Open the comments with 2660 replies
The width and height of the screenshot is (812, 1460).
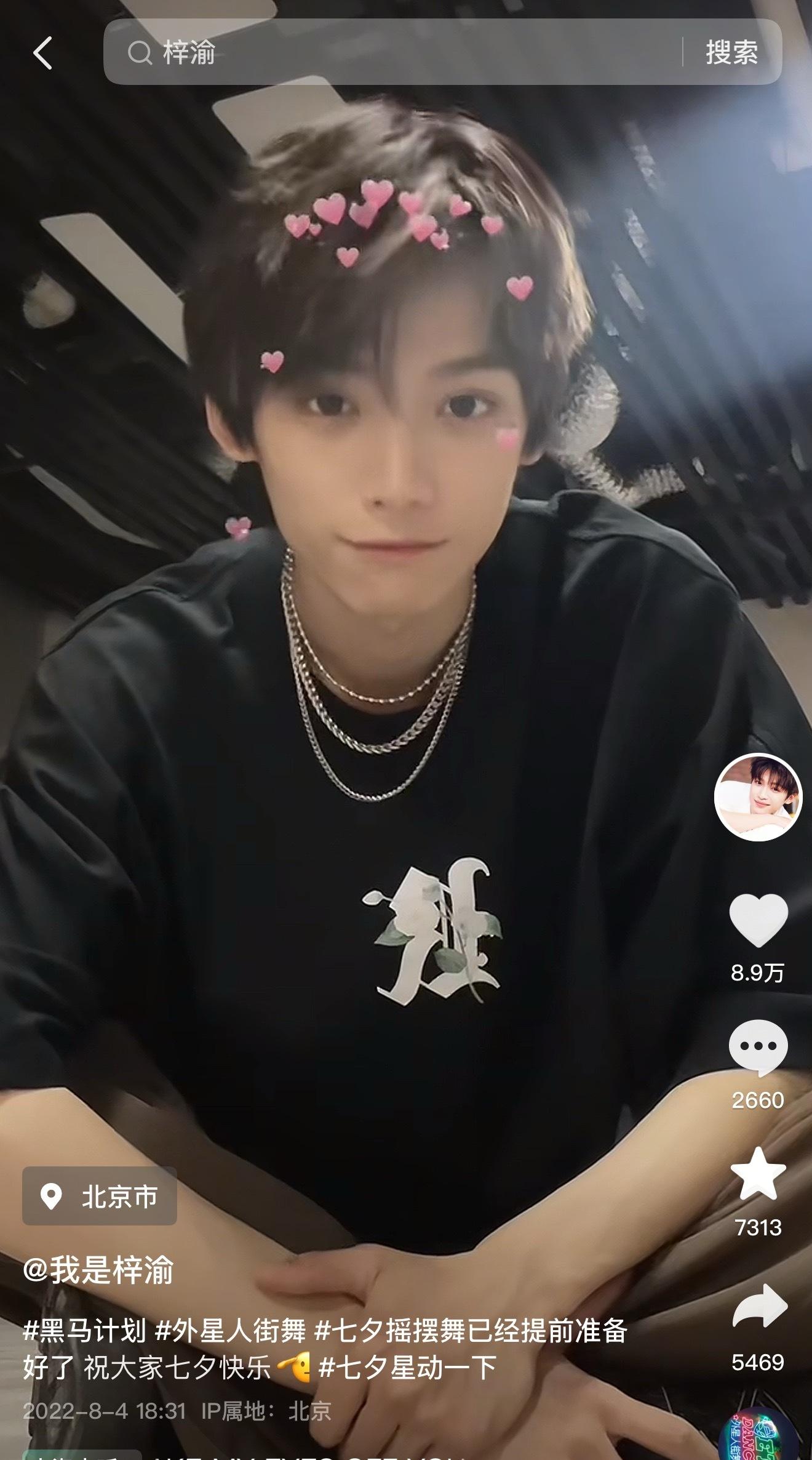click(758, 1048)
